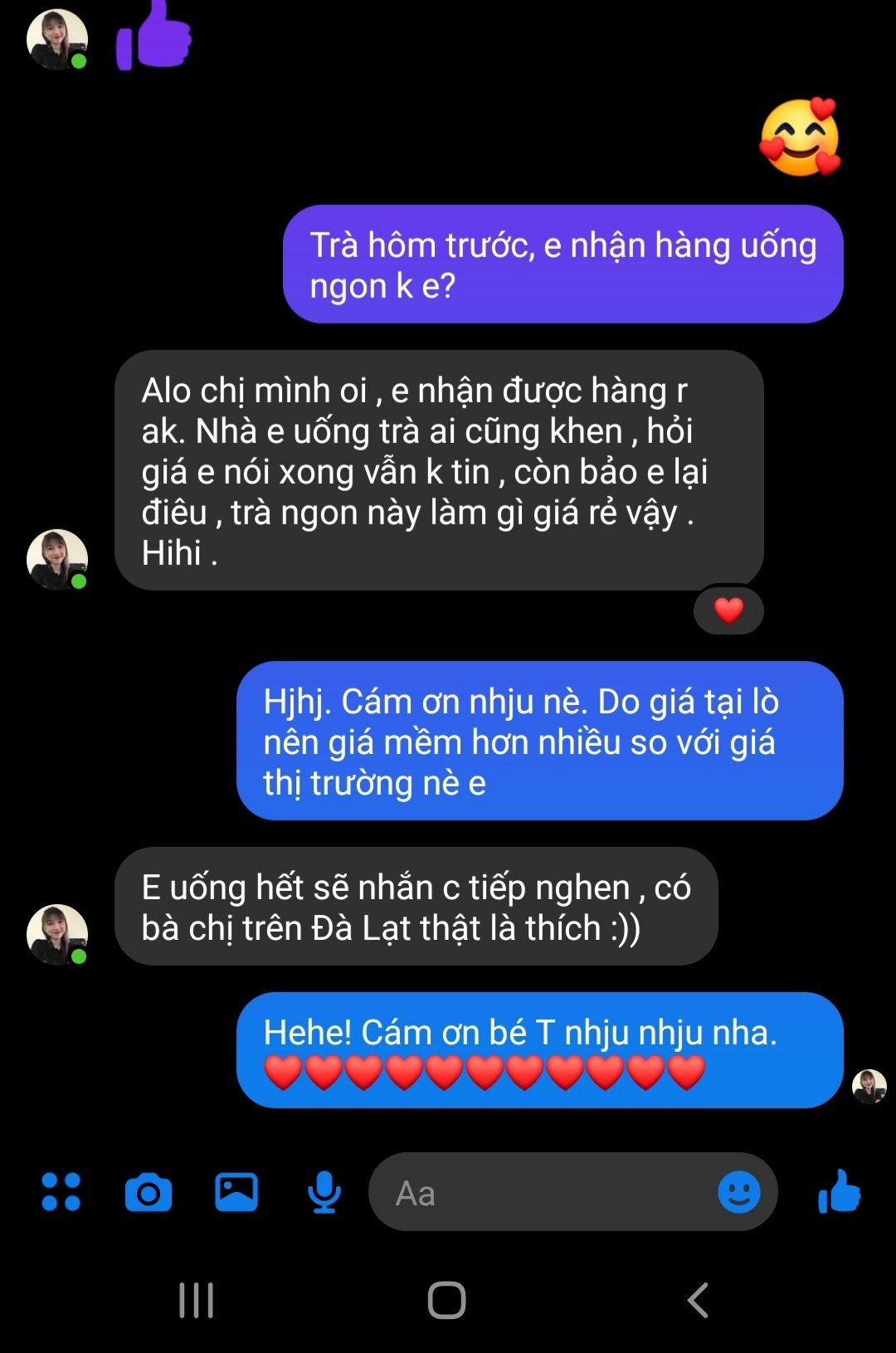Open the camera to take a photo

pos(149,1193)
